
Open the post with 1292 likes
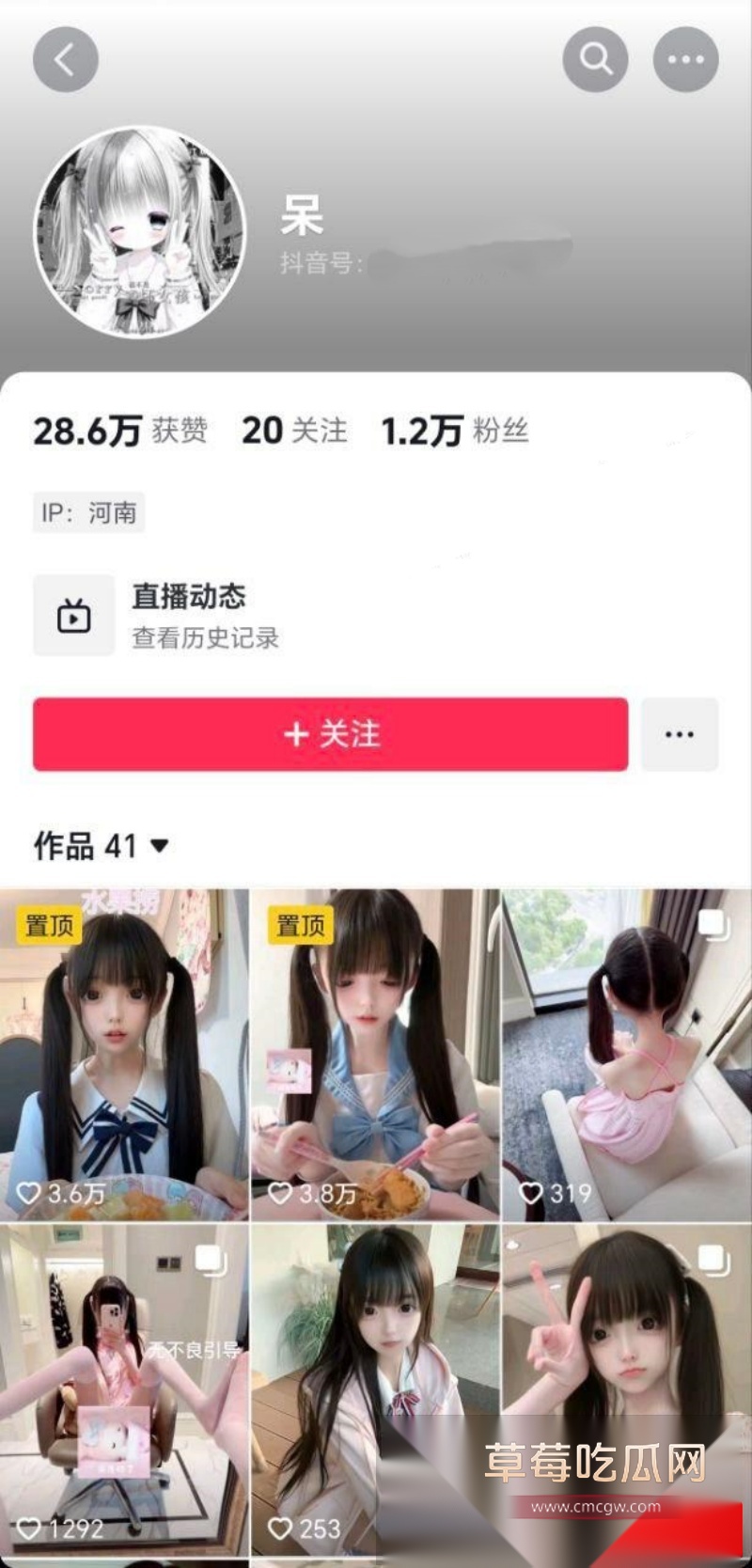pos(124,1391)
